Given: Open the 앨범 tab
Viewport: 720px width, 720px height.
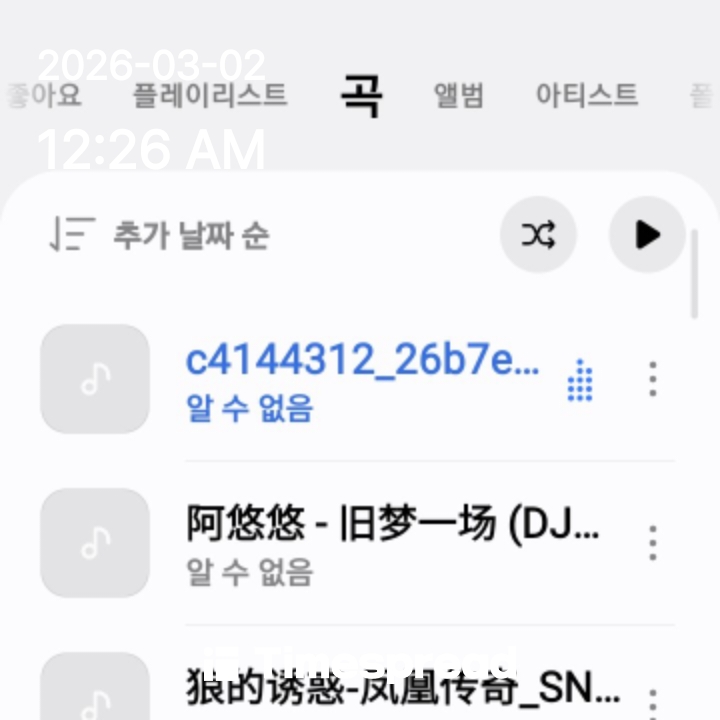Looking at the screenshot, I should click(458, 96).
